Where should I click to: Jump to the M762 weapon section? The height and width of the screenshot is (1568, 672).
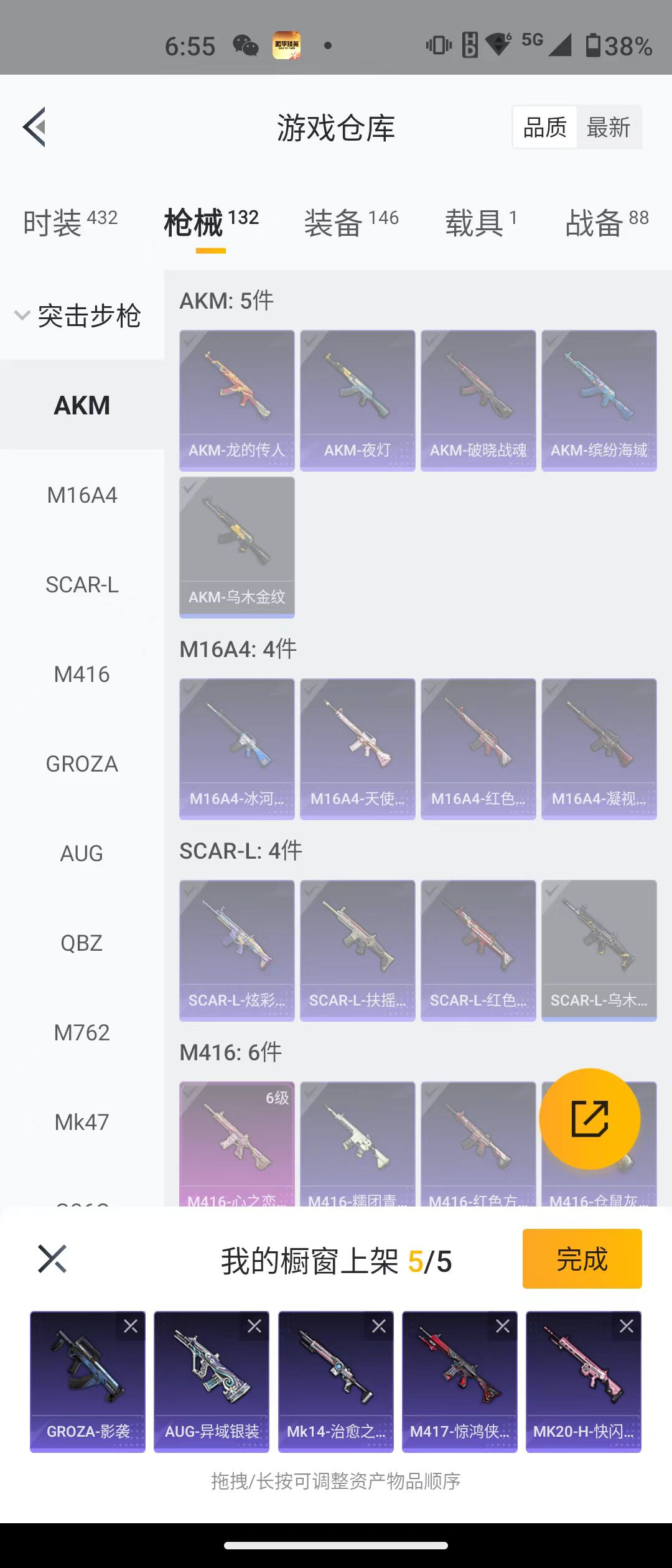[82, 1033]
